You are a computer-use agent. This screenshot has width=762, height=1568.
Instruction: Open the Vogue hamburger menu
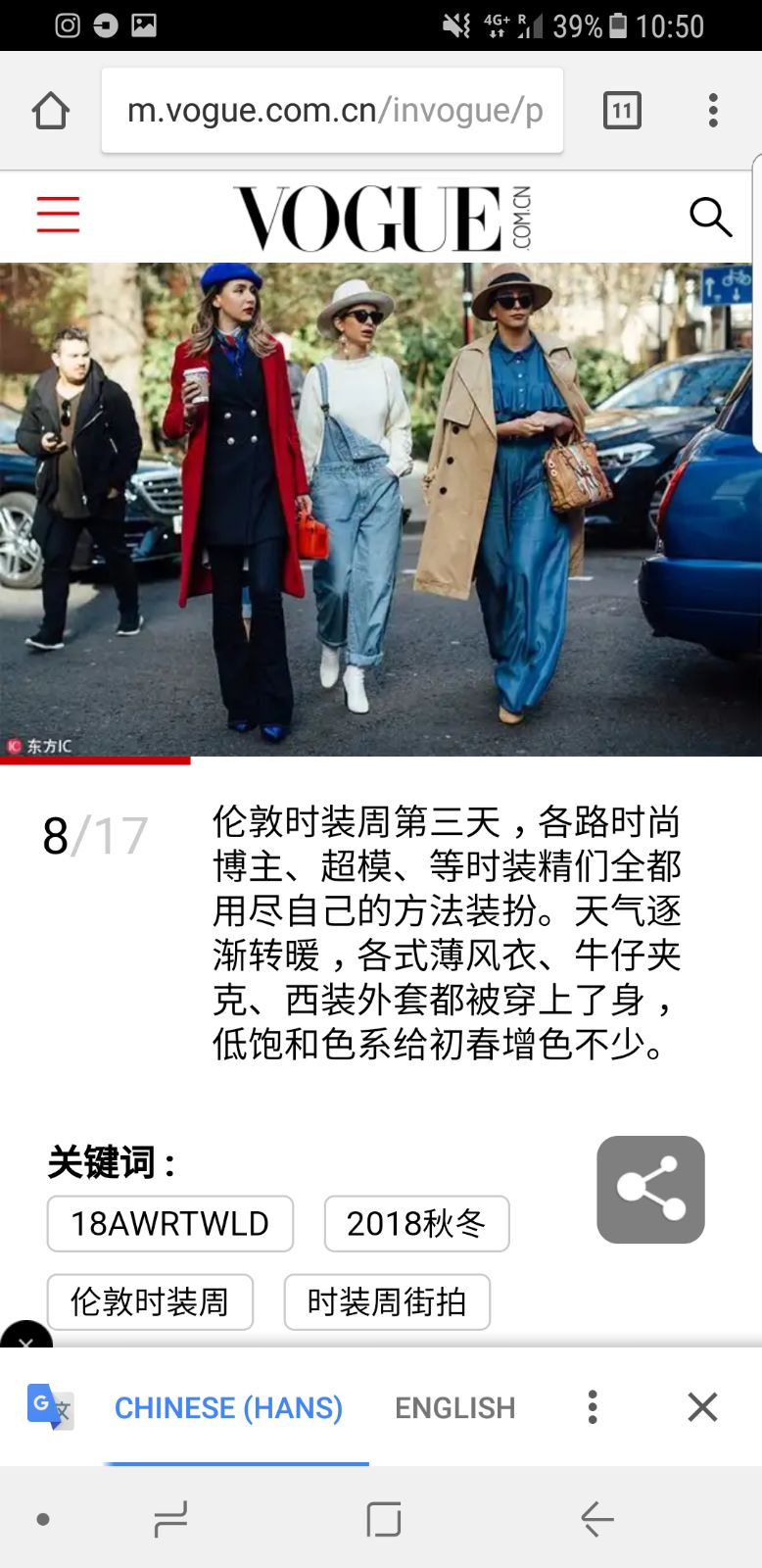point(58,215)
